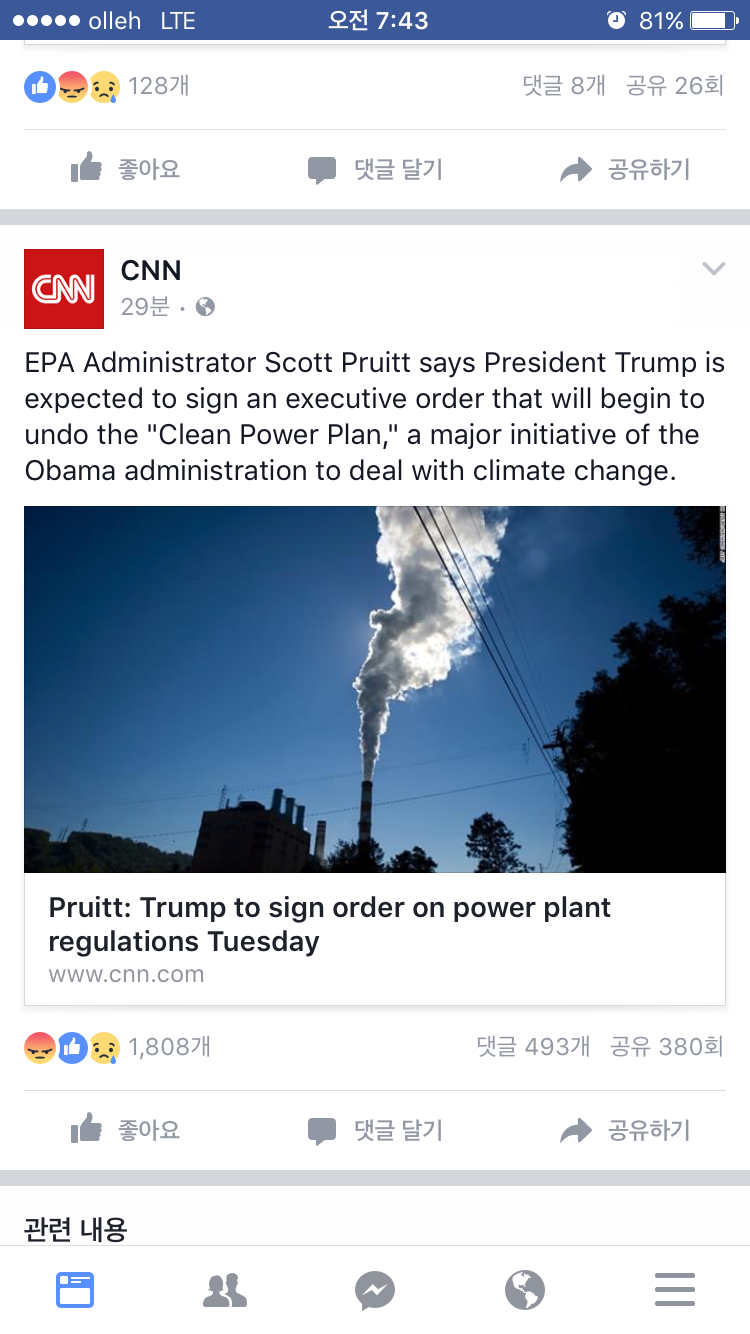Screen dimensions: 750x1334
Task: Open the friend requests tab
Action: tap(225, 1290)
